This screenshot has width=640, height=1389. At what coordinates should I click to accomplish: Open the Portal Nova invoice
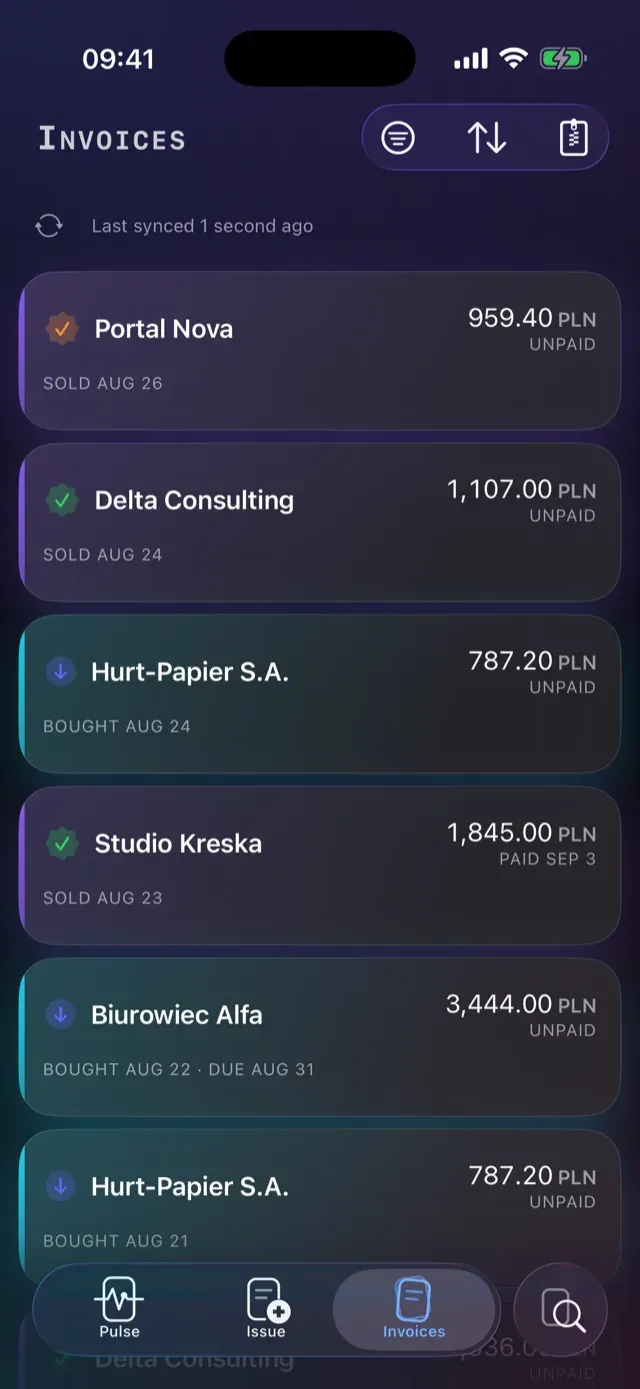coord(320,351)
